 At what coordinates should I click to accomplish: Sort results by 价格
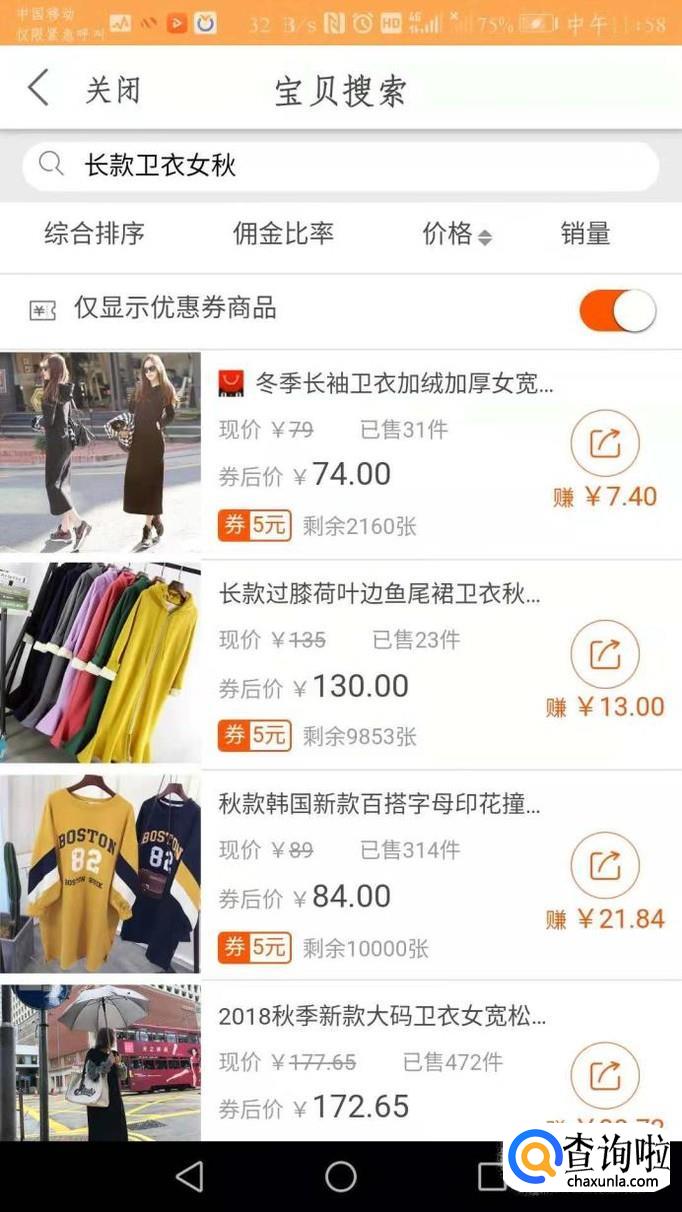click(x=457, y=234)
